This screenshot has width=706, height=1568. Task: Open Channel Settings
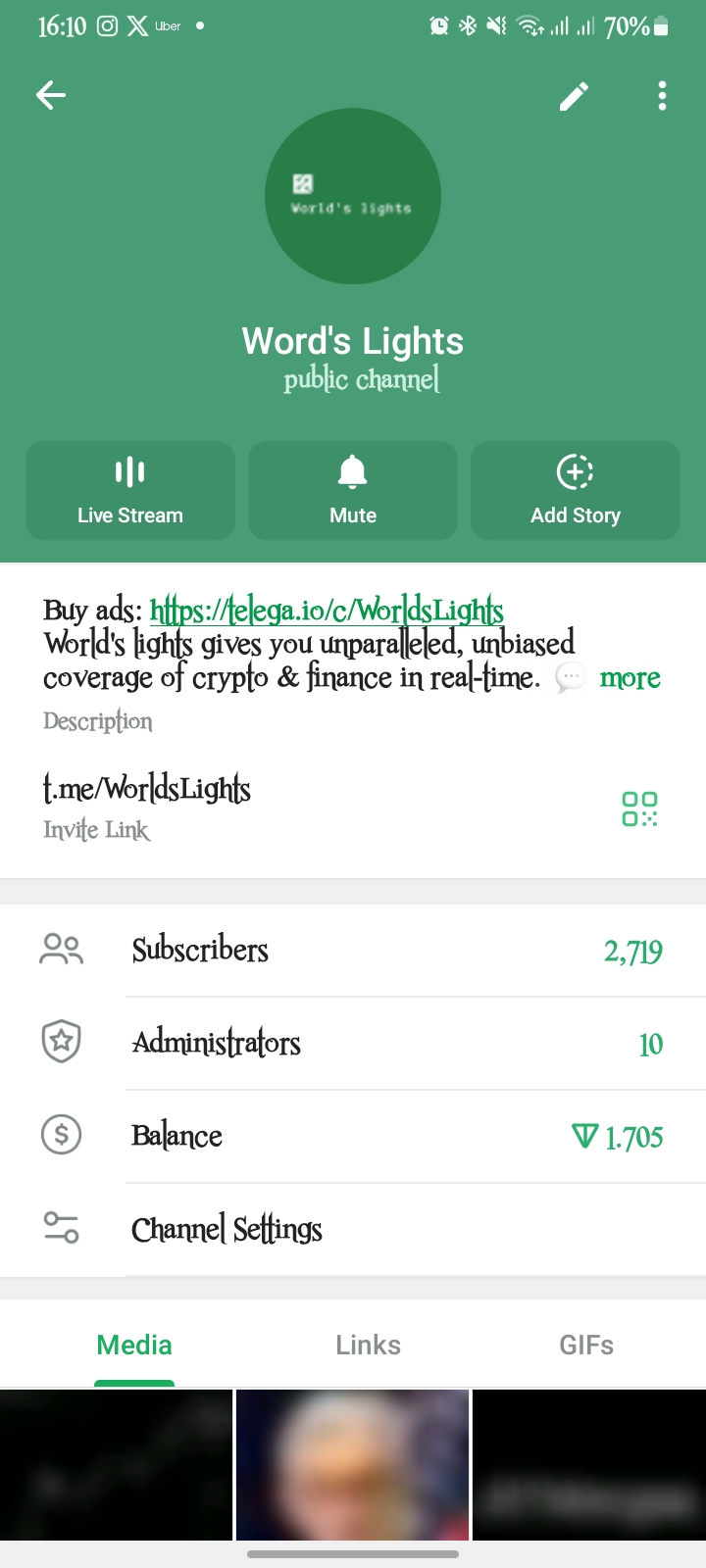pos(353,1229)
